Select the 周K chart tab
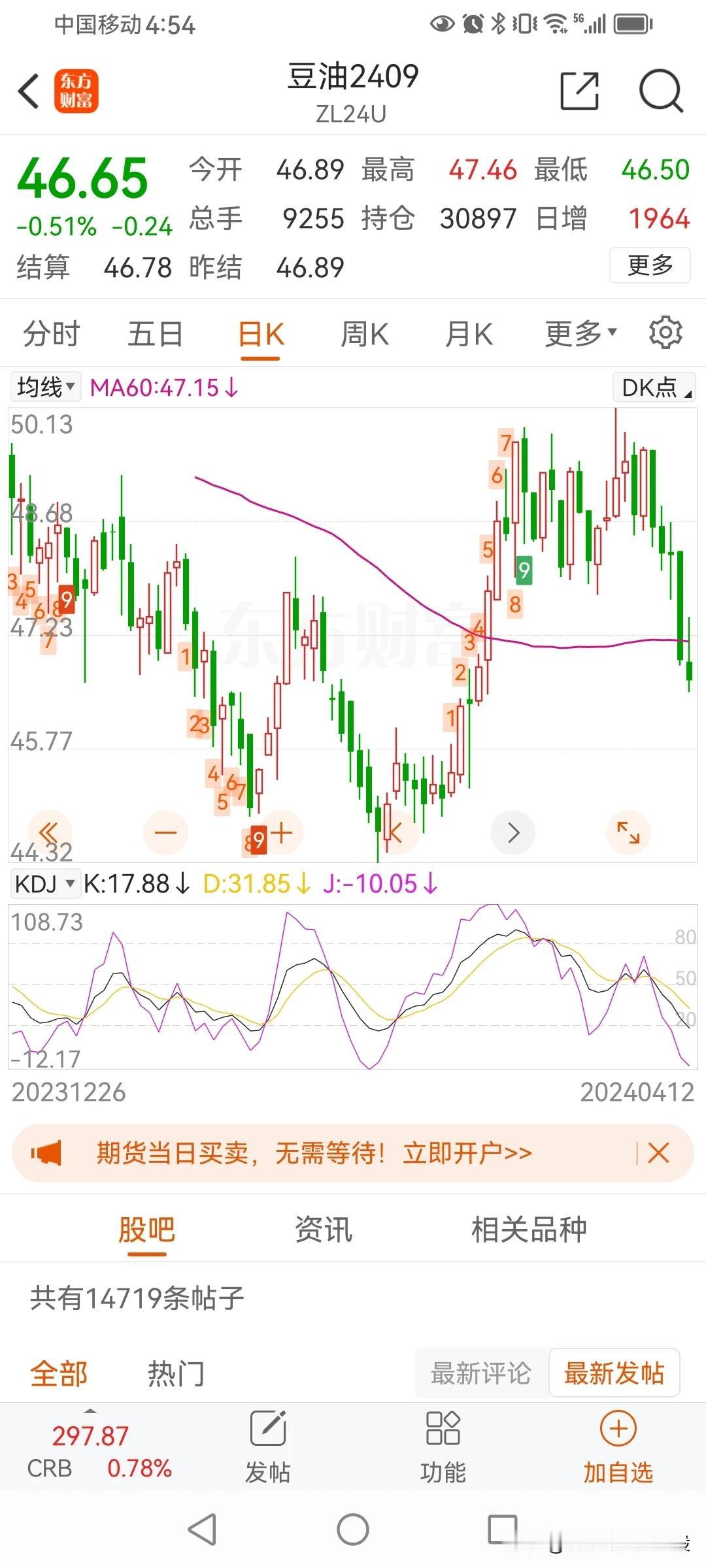This screenshot has width=706, height=1568. coord(364,335)
